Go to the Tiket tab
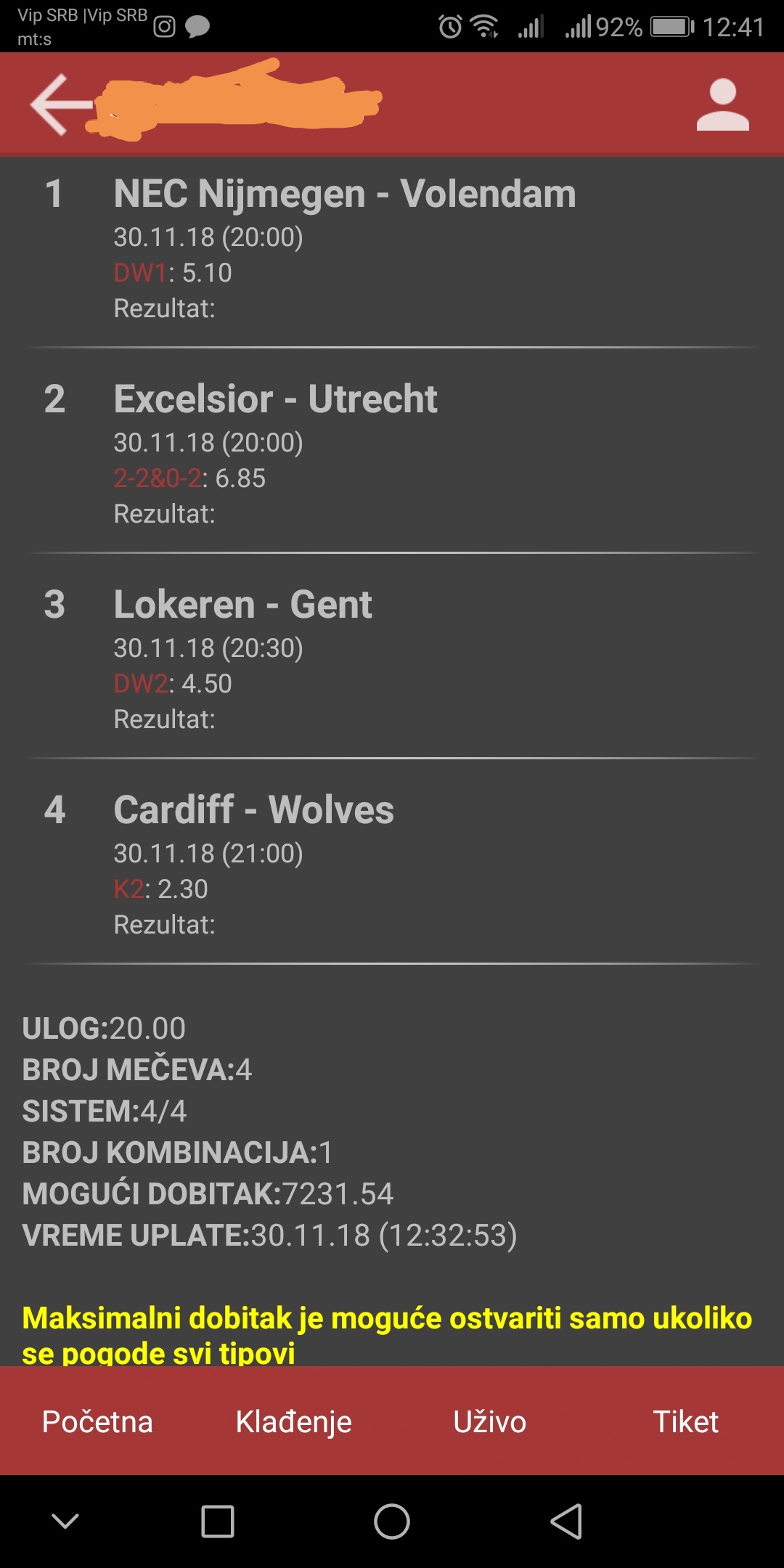Screen dimensions: 784x1568 point(685,1421)
